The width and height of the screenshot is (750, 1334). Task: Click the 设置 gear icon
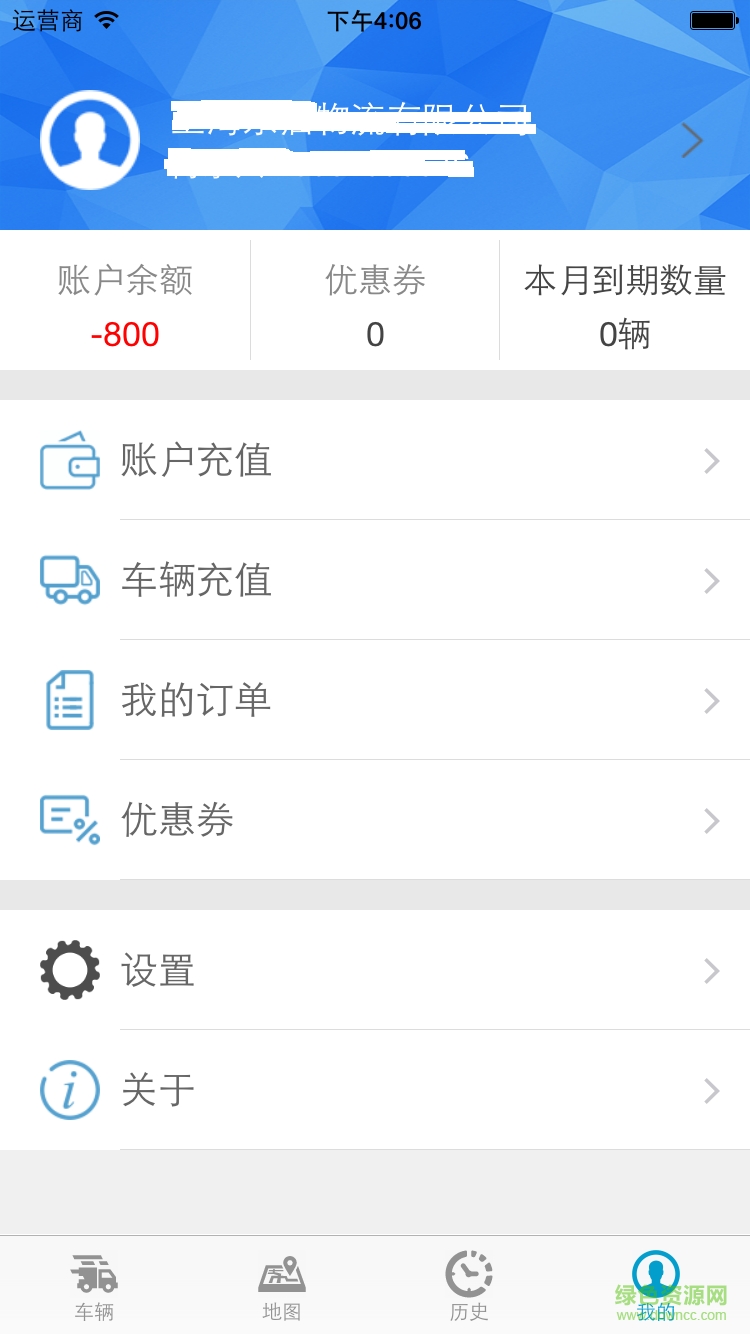click(x=68, y=970)
